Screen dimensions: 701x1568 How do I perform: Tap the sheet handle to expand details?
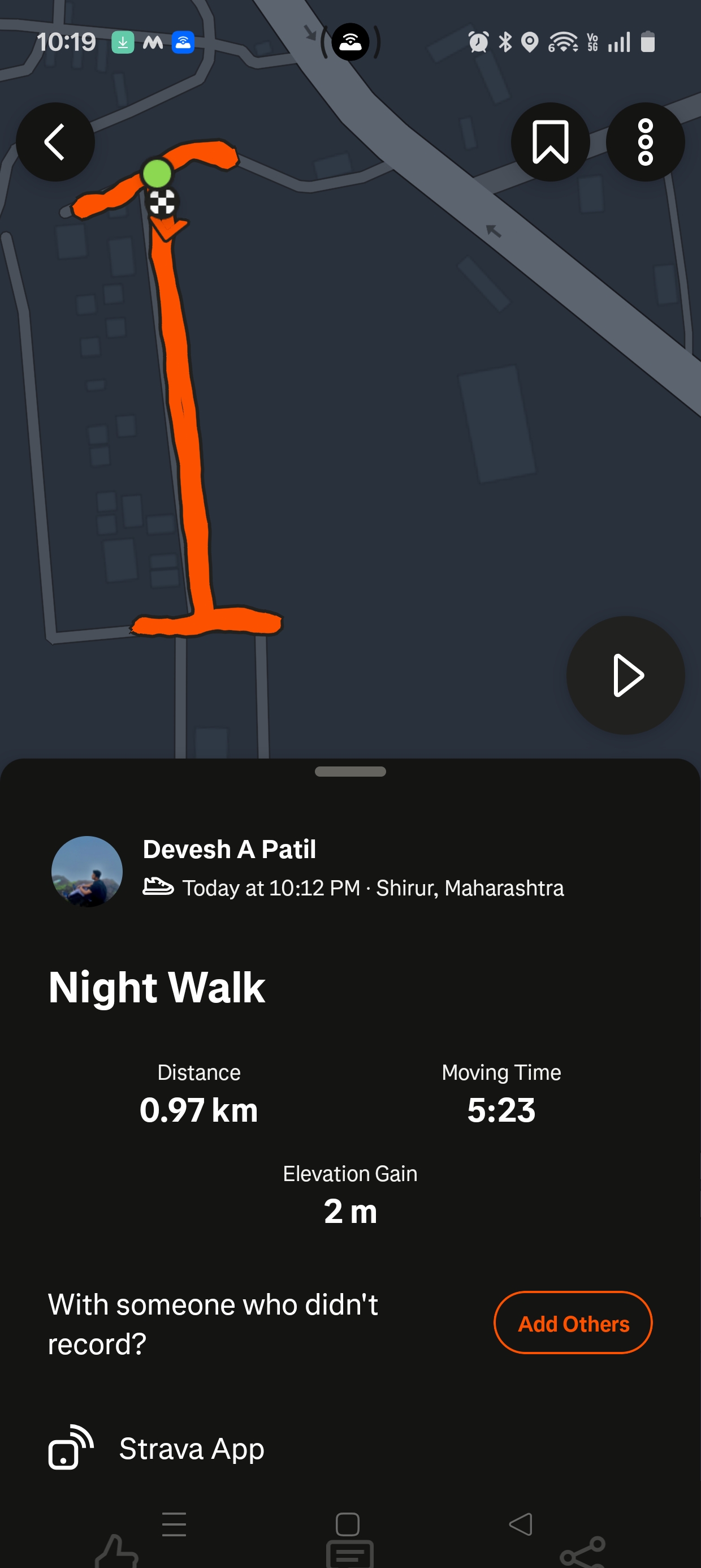(350, 771)
